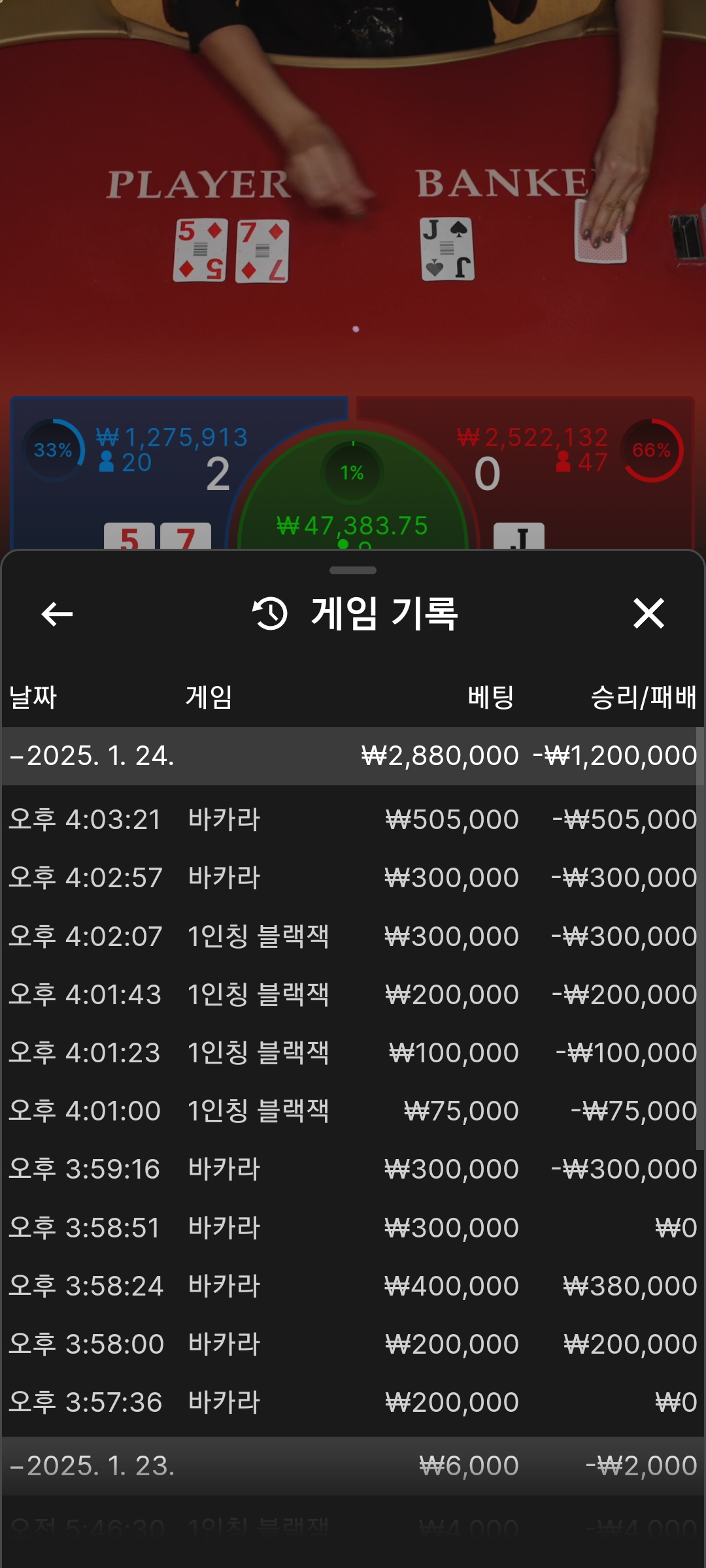The image size is (706, 1568).
Task: Open the 오후 3:59:16 바카라 record
Action: pyautogui.click(x=352, y=1169)
